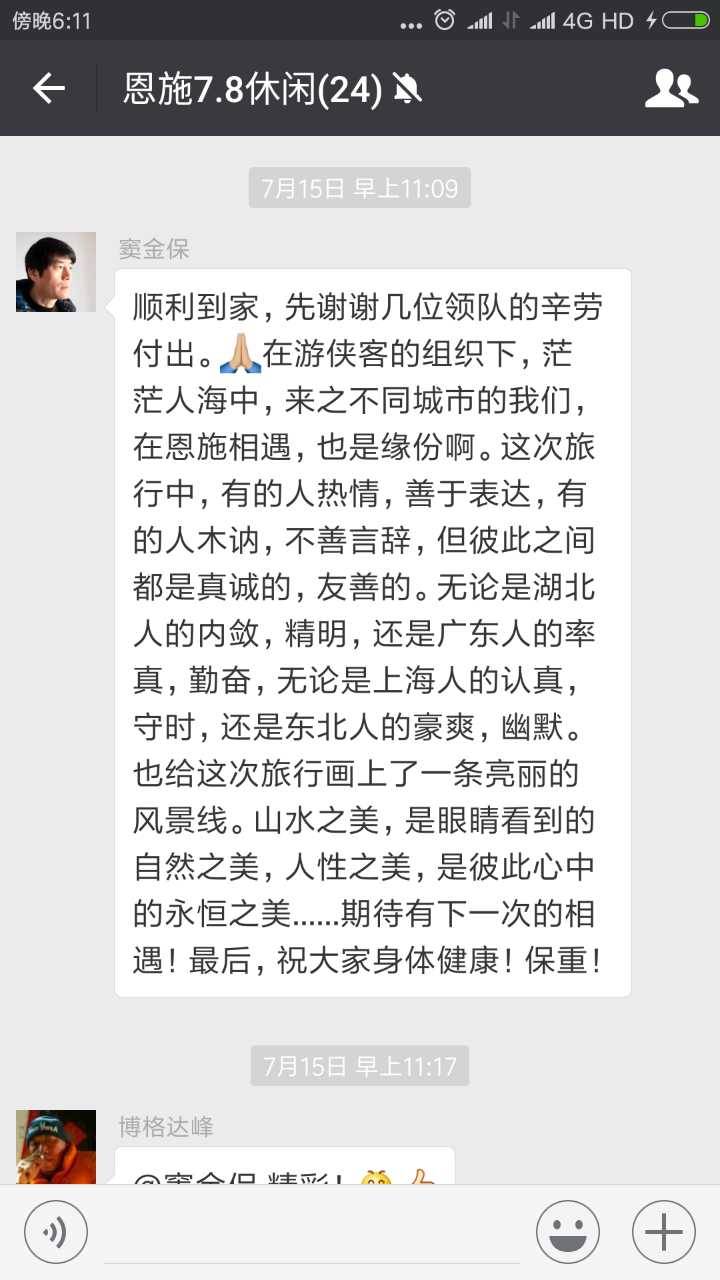Open the emoji picker
The image size is (720, 1280).
[x=567, y=1231]
